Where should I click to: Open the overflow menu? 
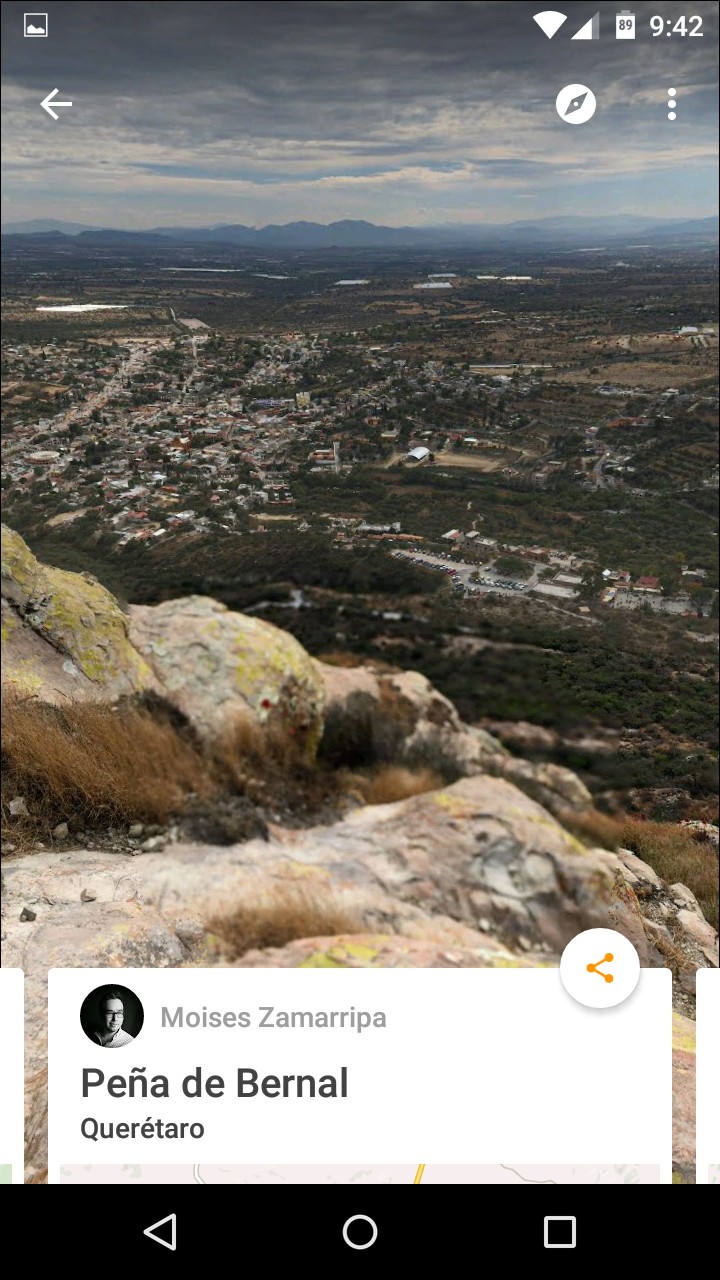672,104
